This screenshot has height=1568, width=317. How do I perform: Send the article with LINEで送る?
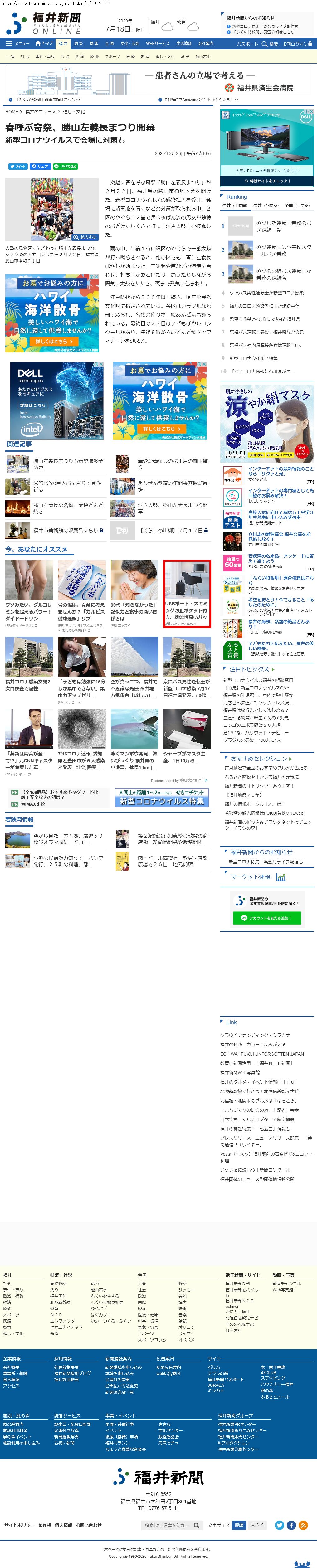66,166
